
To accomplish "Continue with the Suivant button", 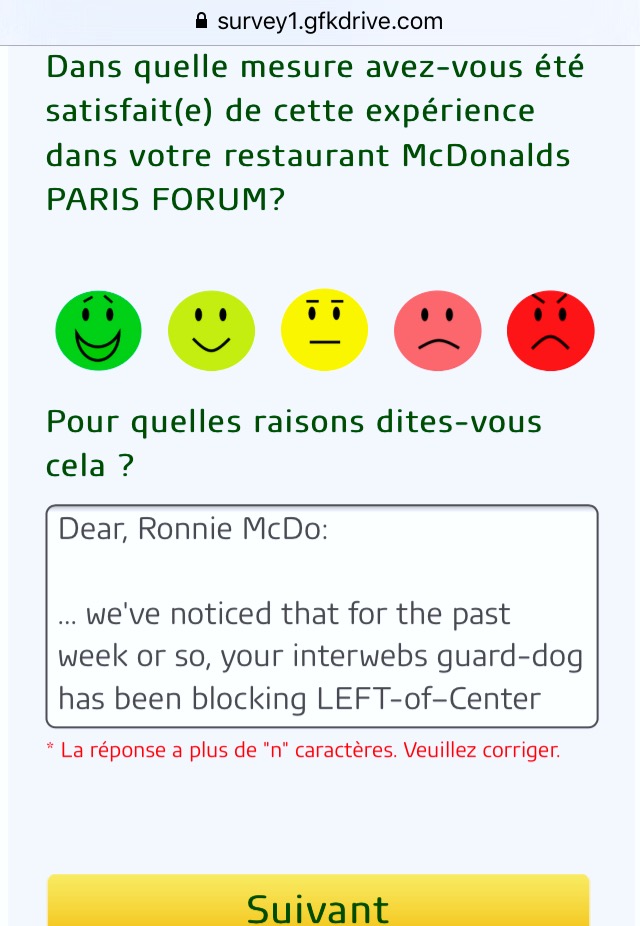I will [318, 904].
